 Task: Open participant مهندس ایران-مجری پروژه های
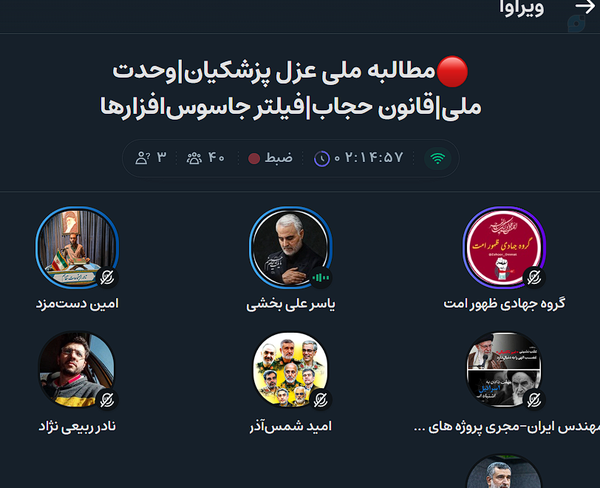505,371
